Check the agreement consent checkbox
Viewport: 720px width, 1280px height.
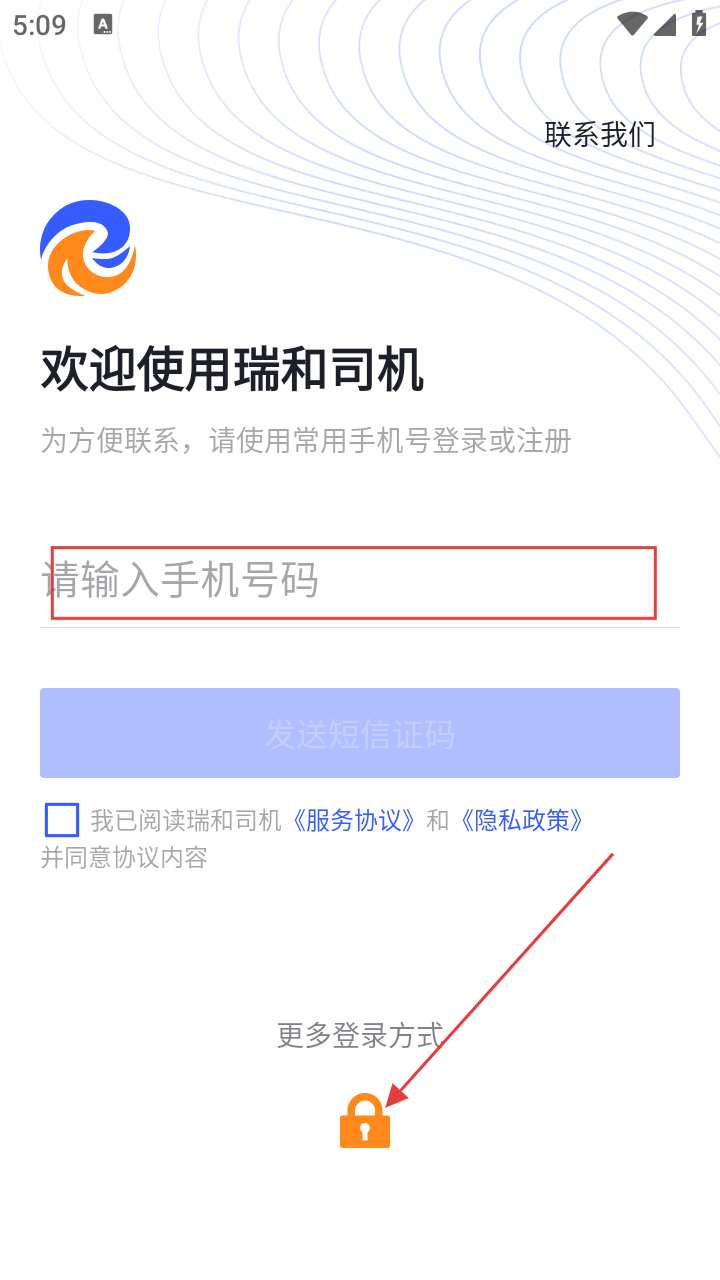point(62,820)
